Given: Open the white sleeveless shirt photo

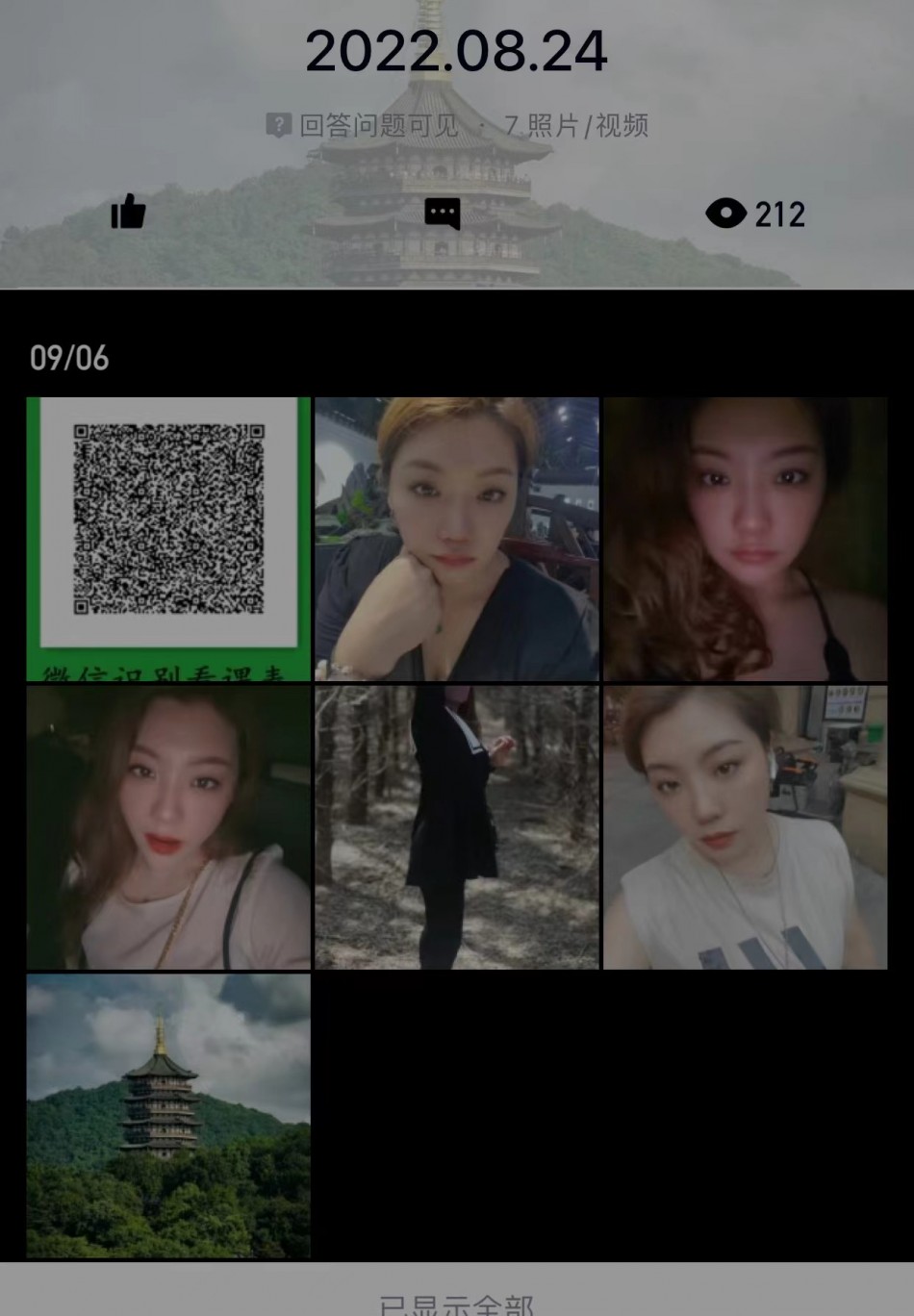Looking at the screenshot, I should (x=746, y=827).
